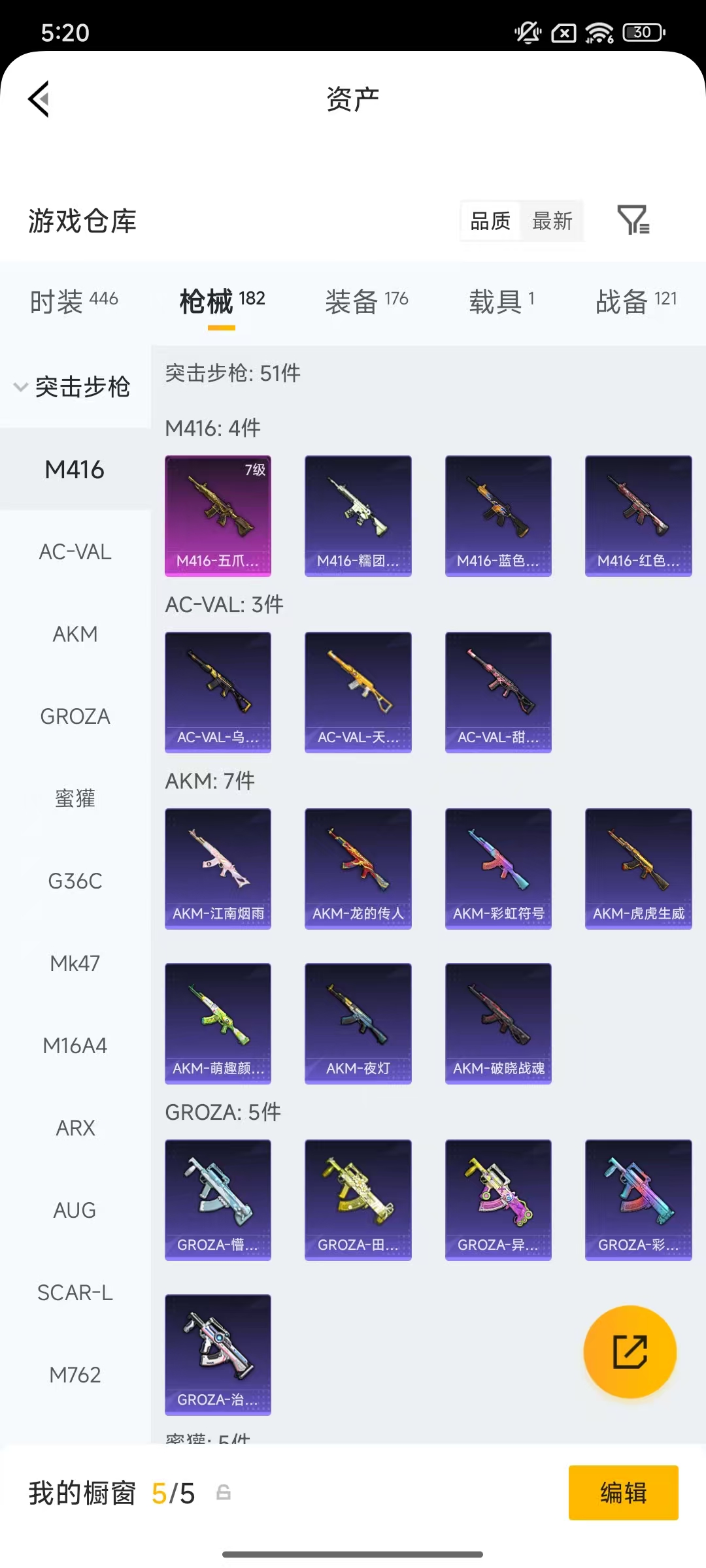Switch to the 装备 tab

(x=366, y=301)
